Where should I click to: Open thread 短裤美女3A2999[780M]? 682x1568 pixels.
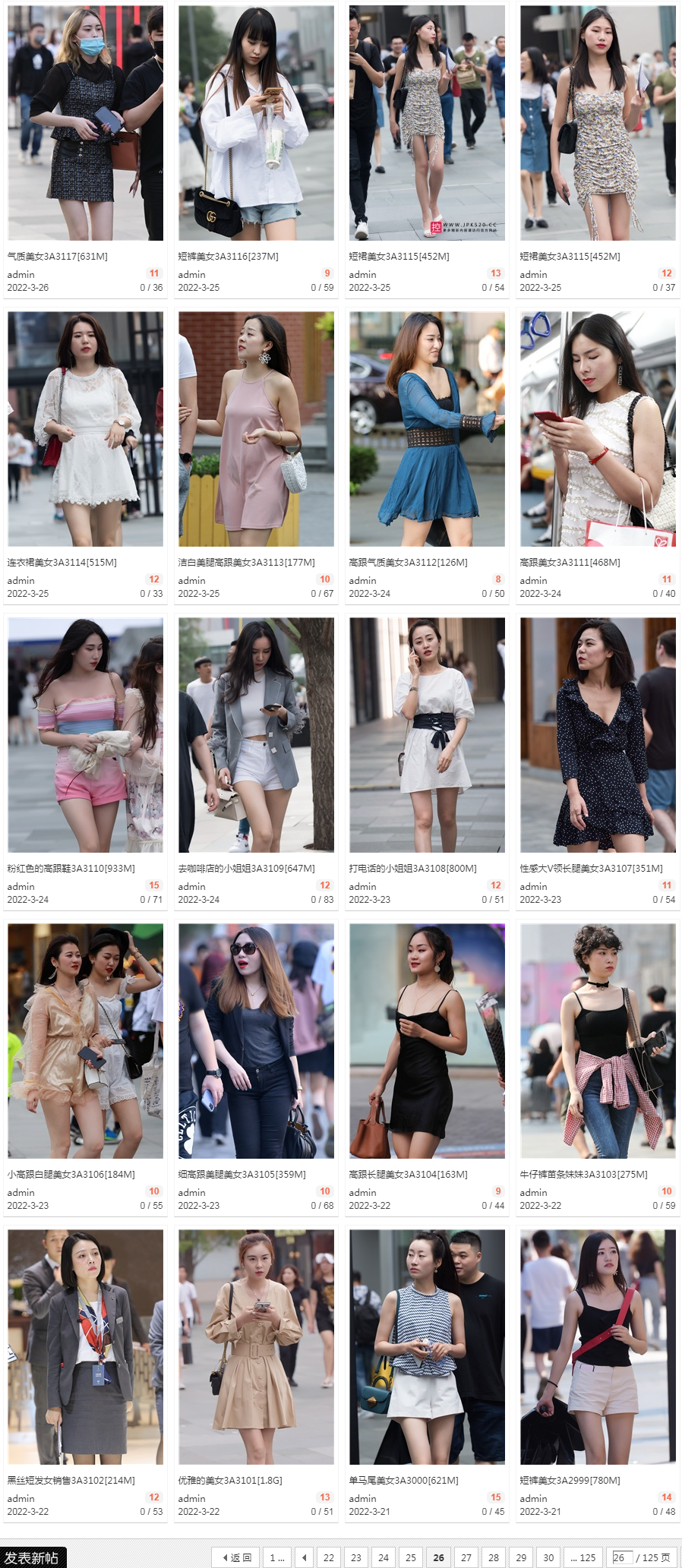point(570,1481)
